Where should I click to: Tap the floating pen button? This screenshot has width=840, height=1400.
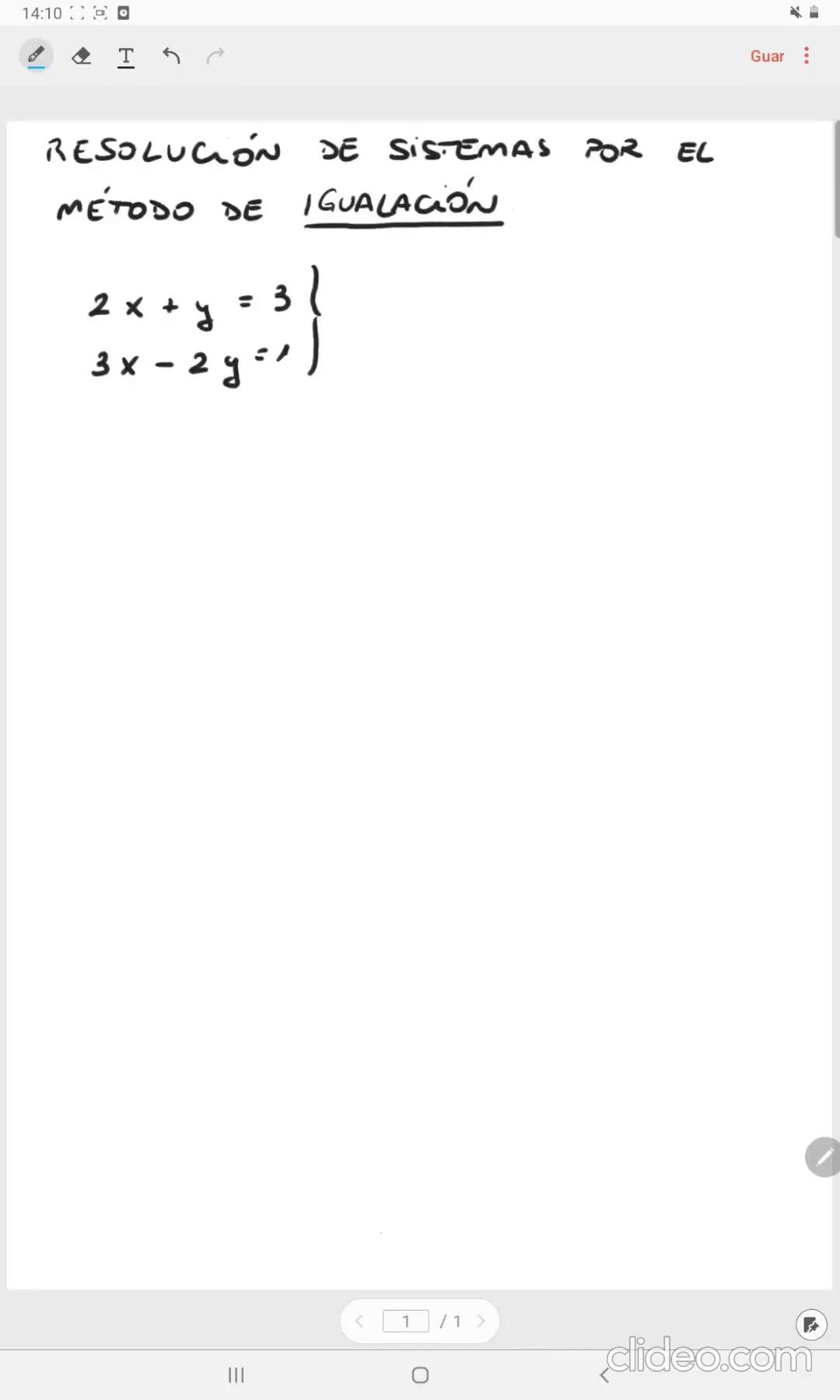coord(823,1157)
